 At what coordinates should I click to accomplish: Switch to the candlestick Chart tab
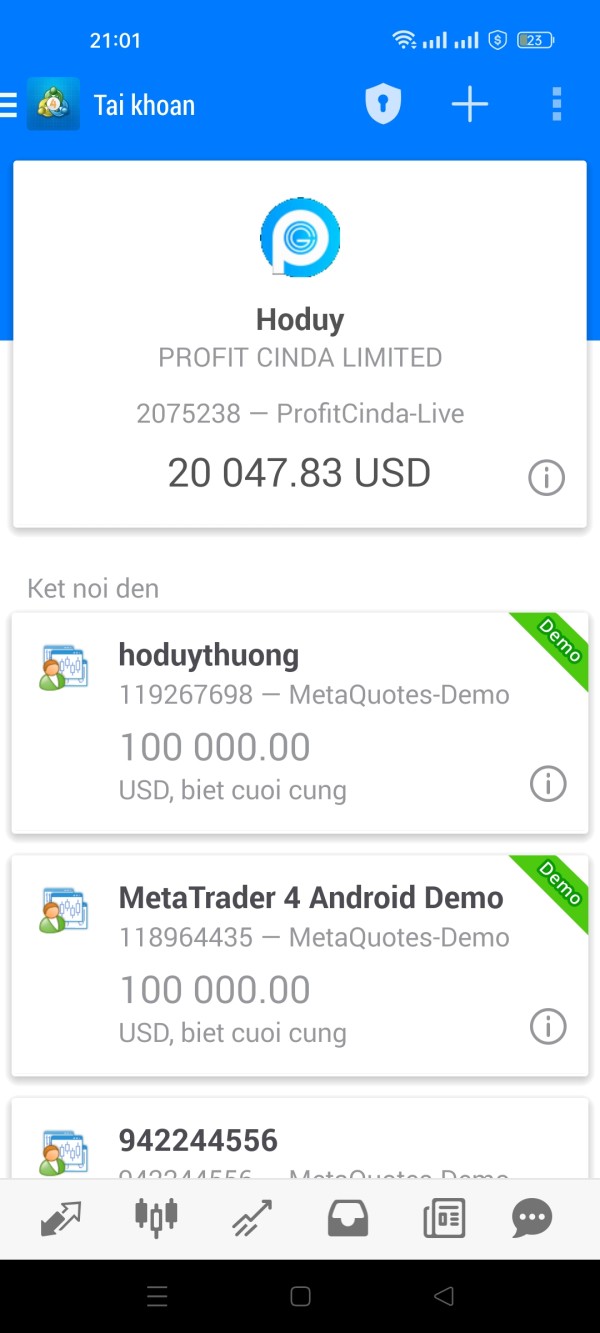(x=156, y=1218)
